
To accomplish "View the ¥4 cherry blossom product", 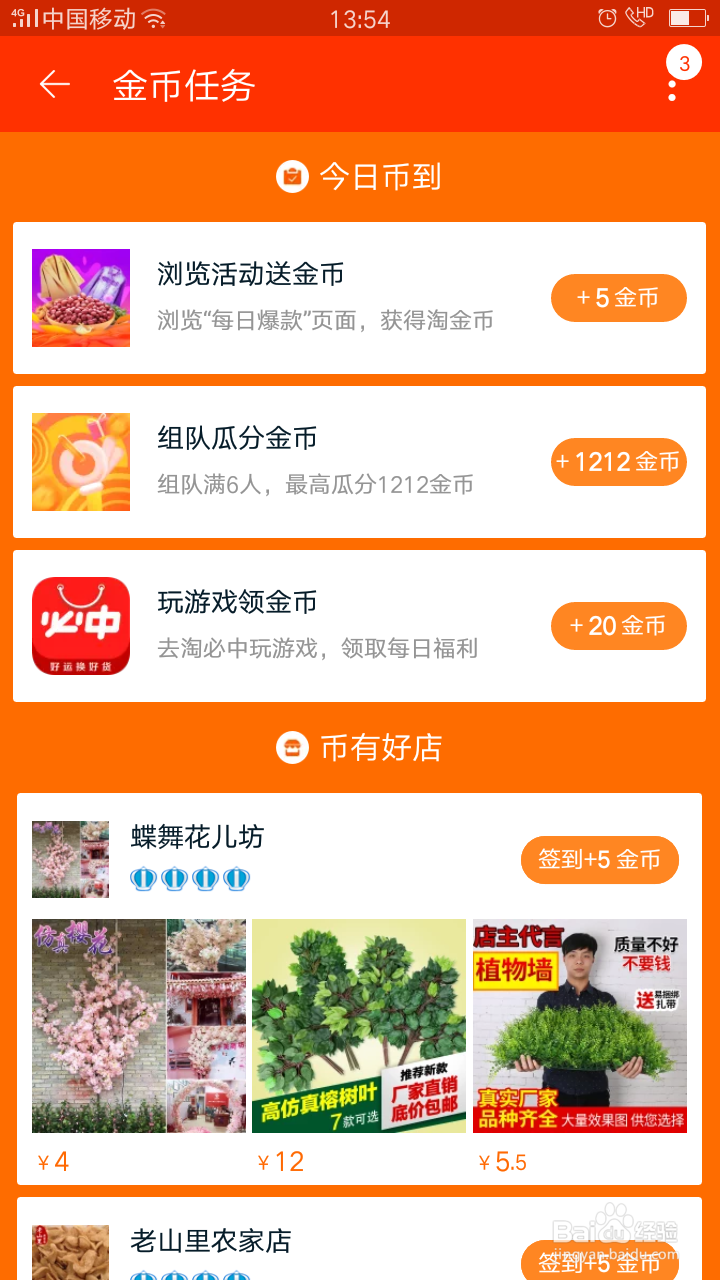I will coord(139,1026).
